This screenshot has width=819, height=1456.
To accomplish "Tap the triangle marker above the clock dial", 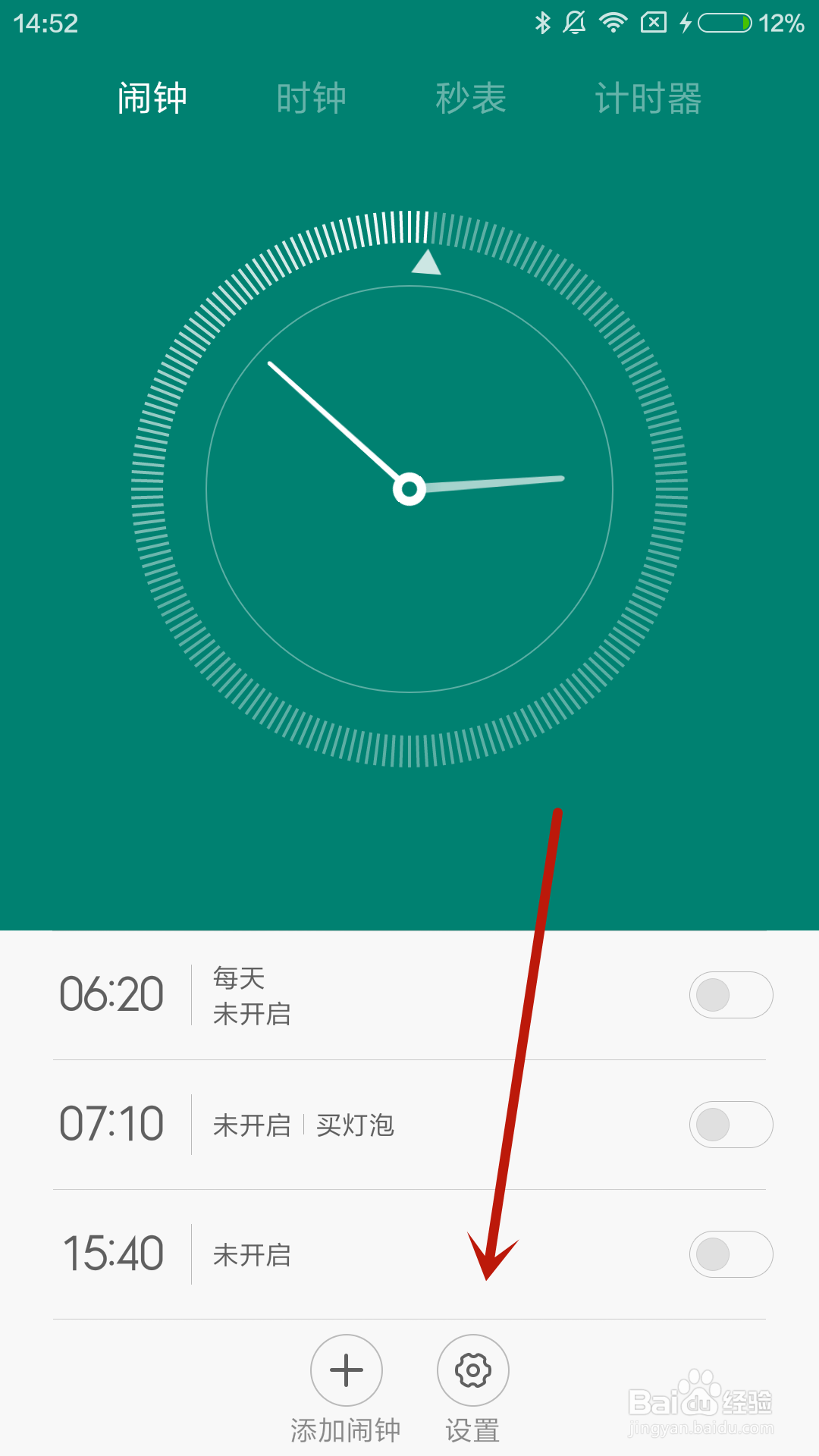I will (427, 264).
